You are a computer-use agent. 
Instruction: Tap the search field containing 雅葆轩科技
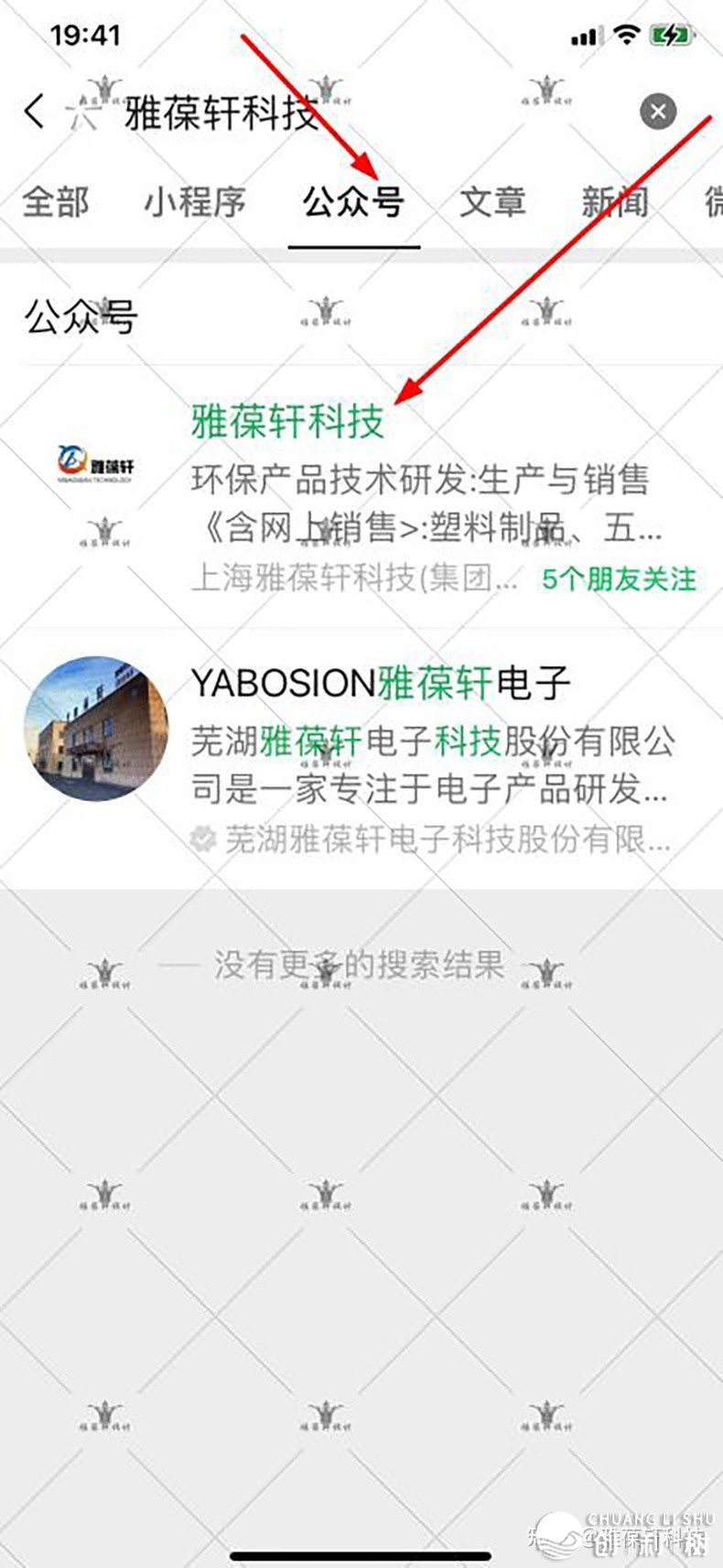click(366, 113)
